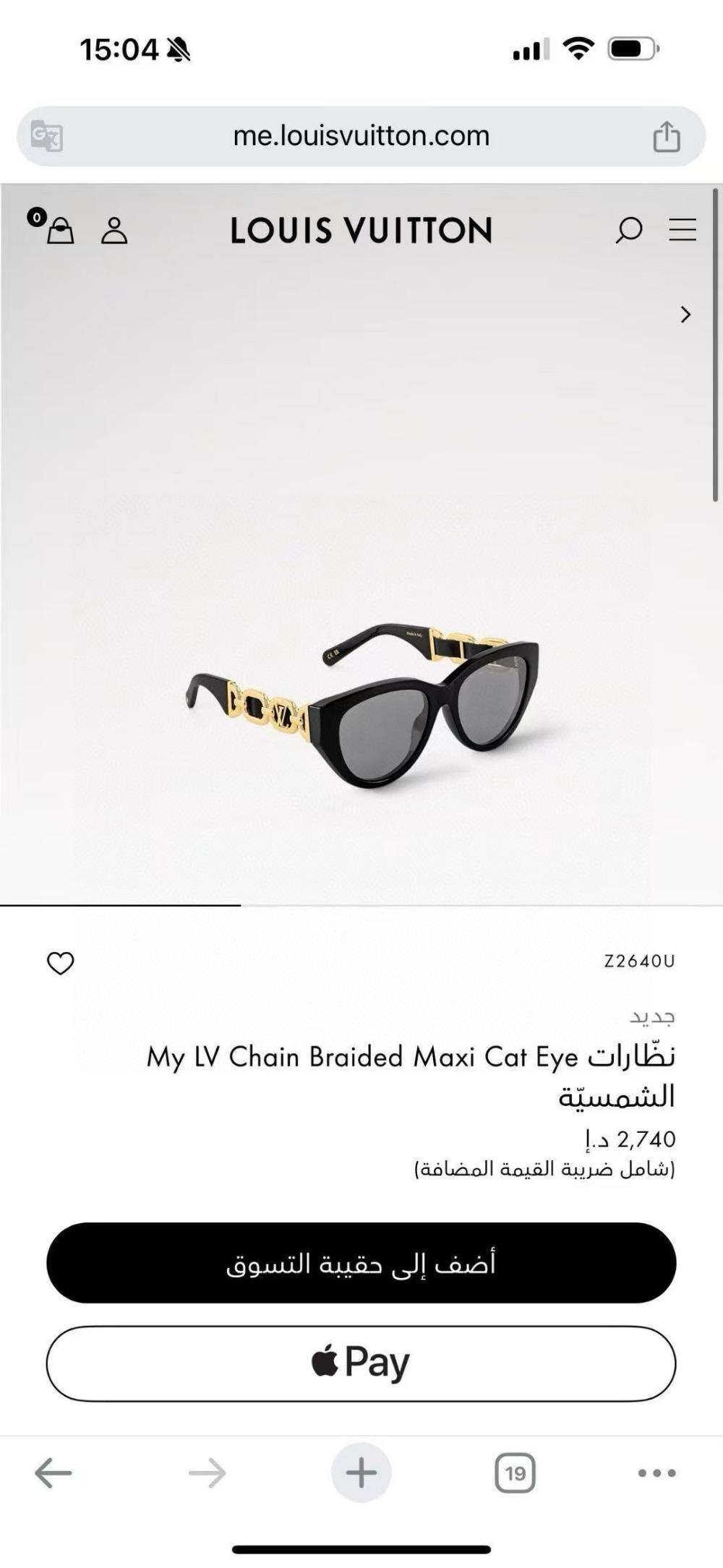The height and width of the screenshot is (1568, 723).
Task: Open the account profile icon
Action: (114, 231)
